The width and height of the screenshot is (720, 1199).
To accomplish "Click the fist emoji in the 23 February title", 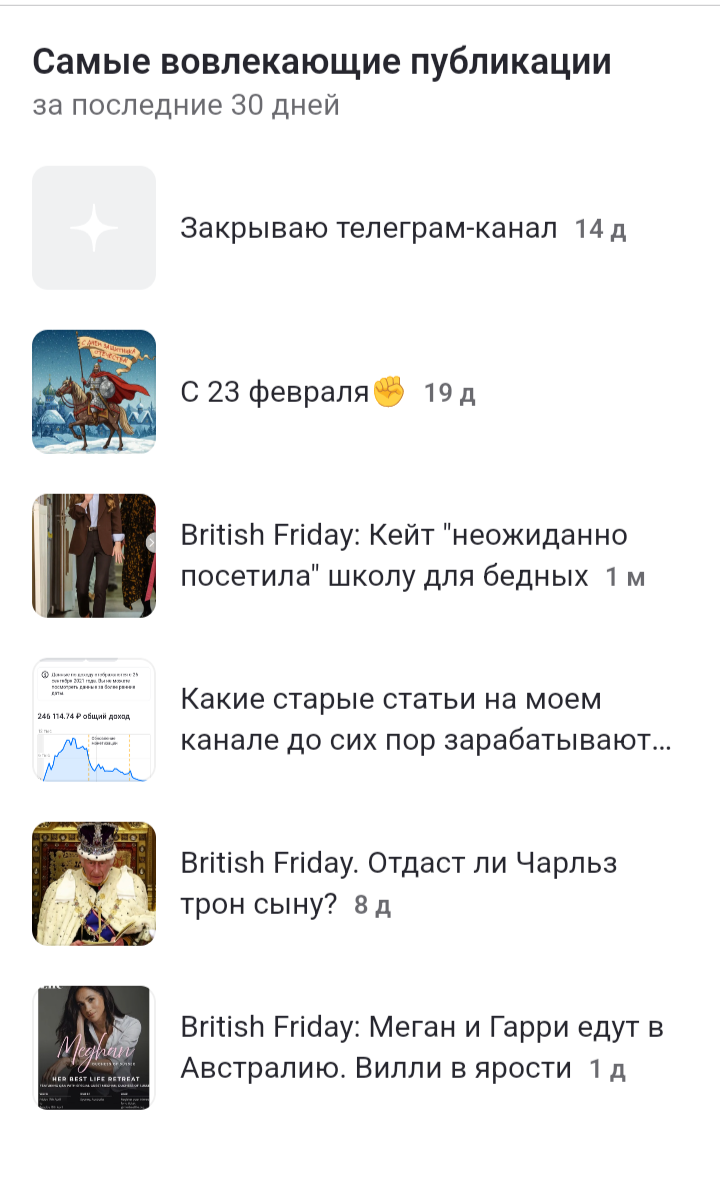I will pyautogui.click(x=389, y=390).
